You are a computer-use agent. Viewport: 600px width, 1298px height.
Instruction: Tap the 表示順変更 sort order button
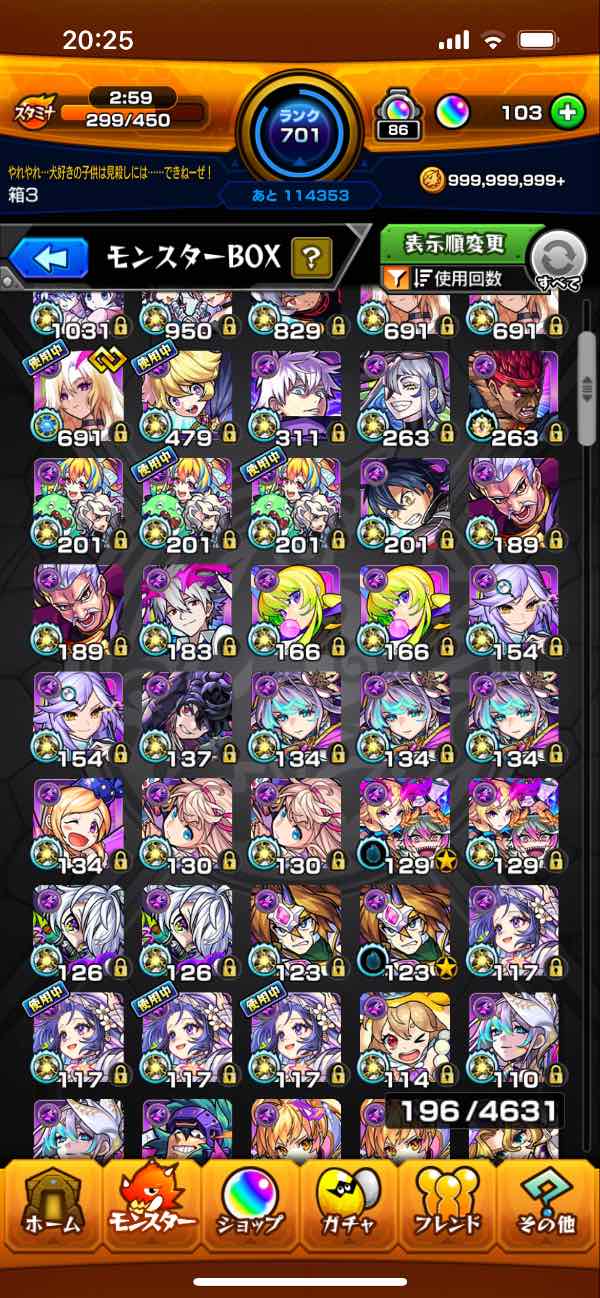(x=455, y=243)
